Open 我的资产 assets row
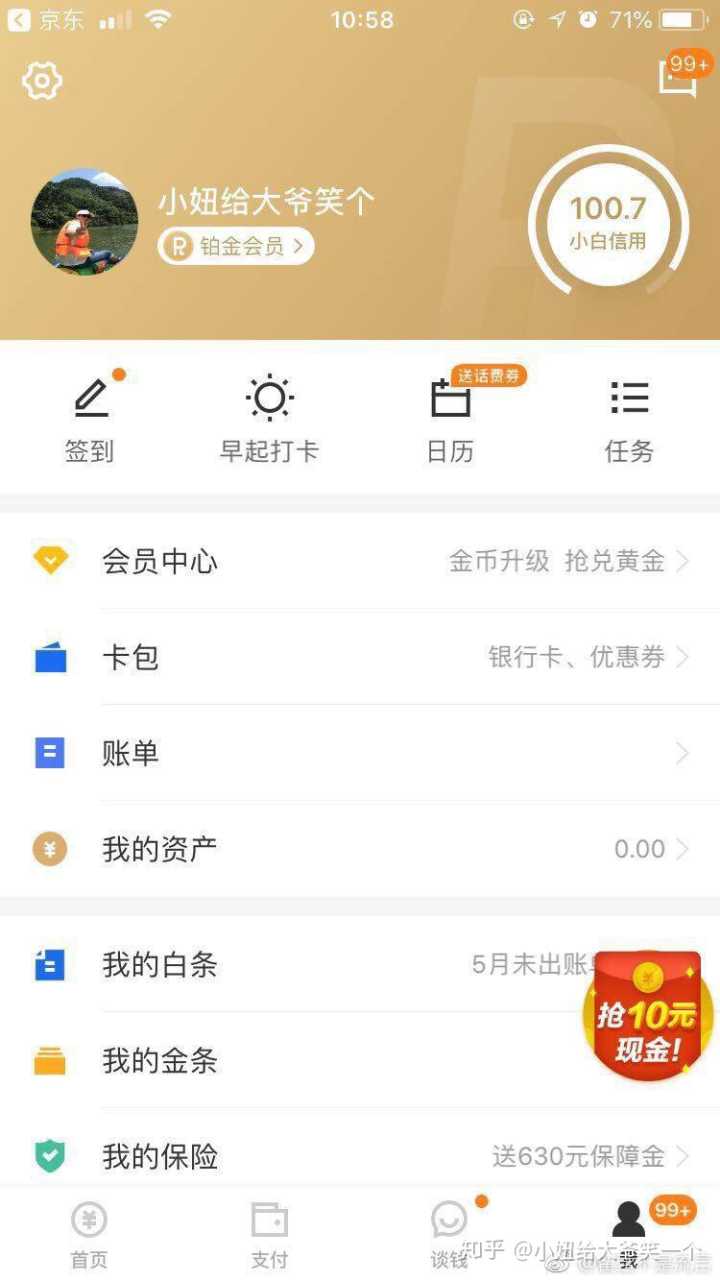This screenshot has height=1281, width=720. 360,849
